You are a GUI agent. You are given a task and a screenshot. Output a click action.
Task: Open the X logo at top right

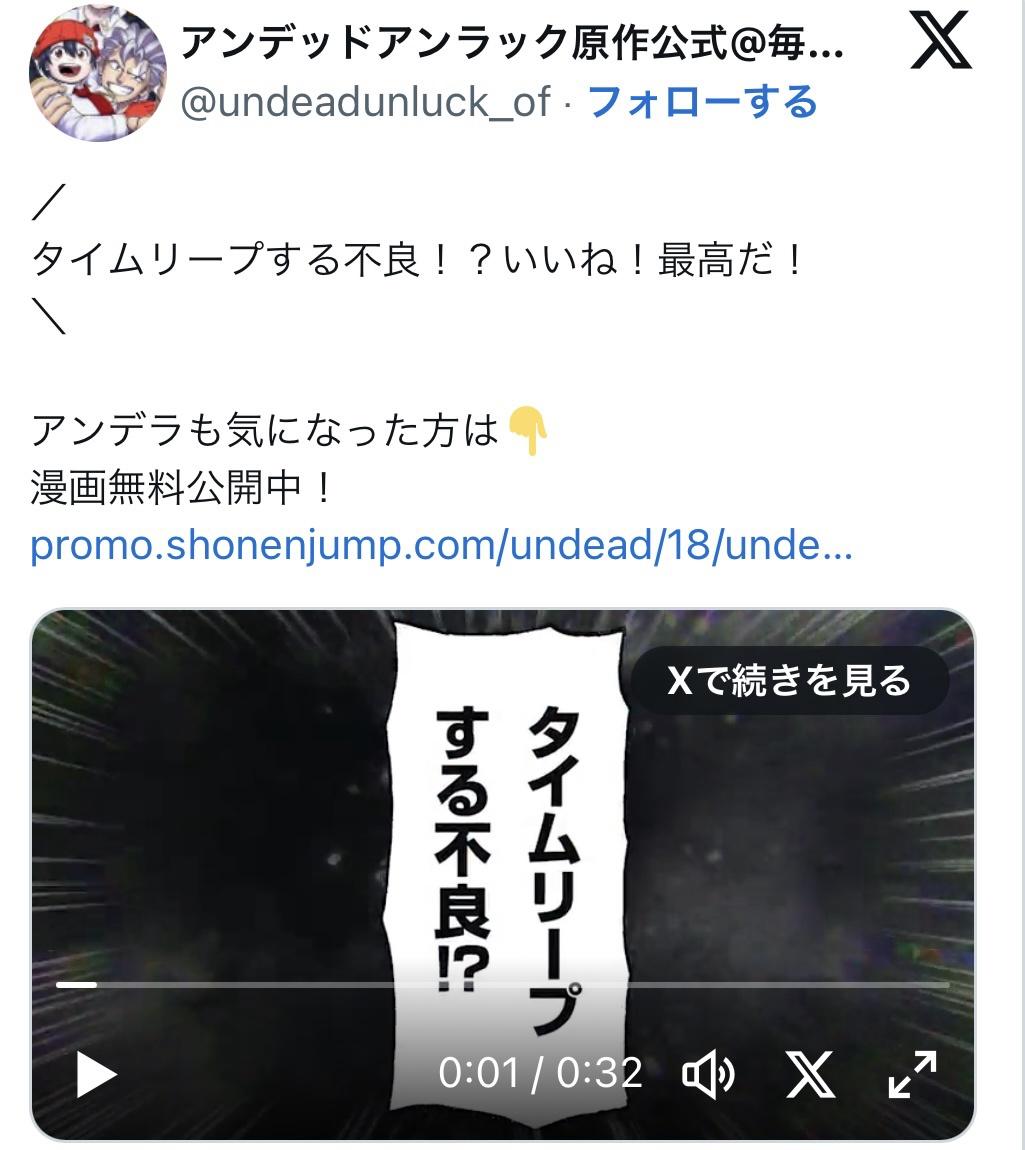[940, 41]
